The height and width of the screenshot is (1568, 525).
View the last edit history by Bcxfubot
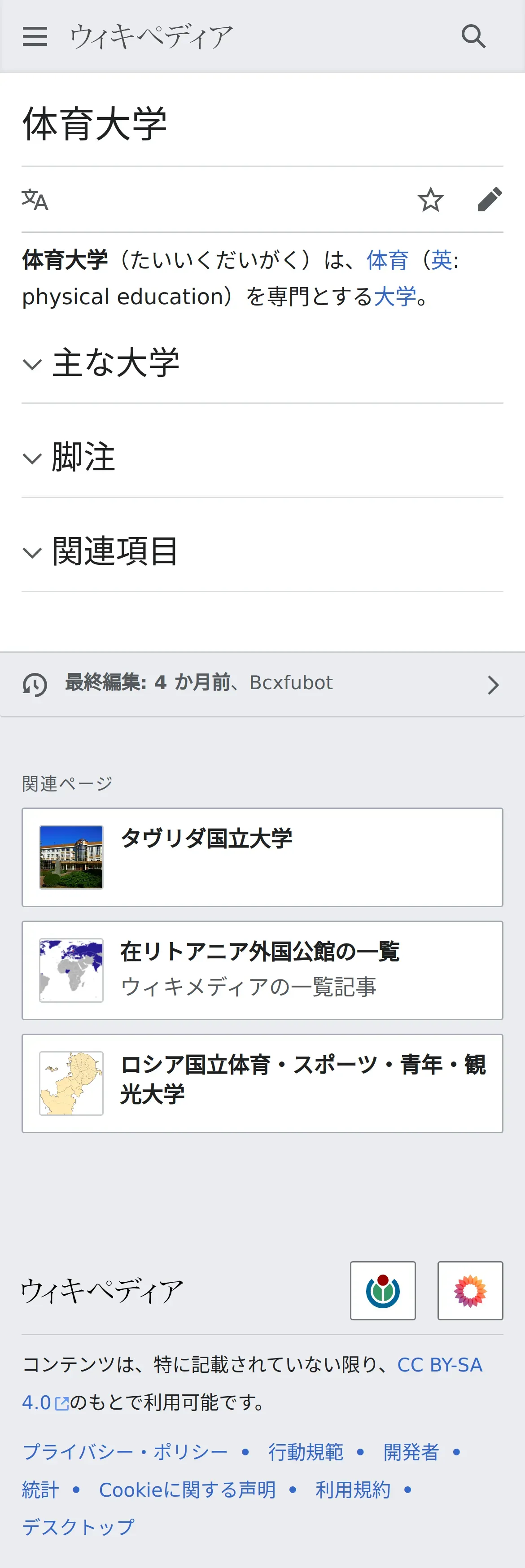pos(262,684)
